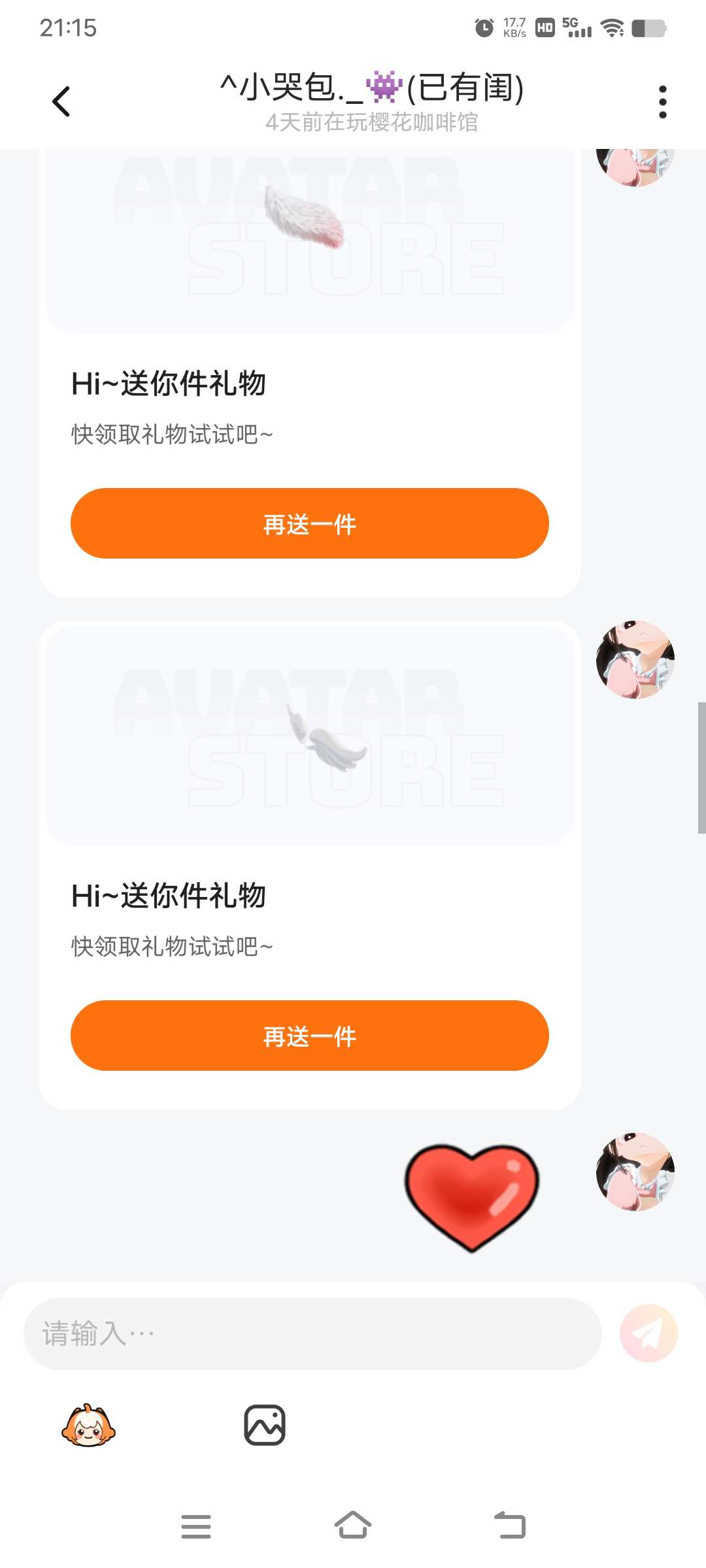Open the three-dot overflow menu
The width and height of the screenshot is (706, 1568).
[662, 102]
